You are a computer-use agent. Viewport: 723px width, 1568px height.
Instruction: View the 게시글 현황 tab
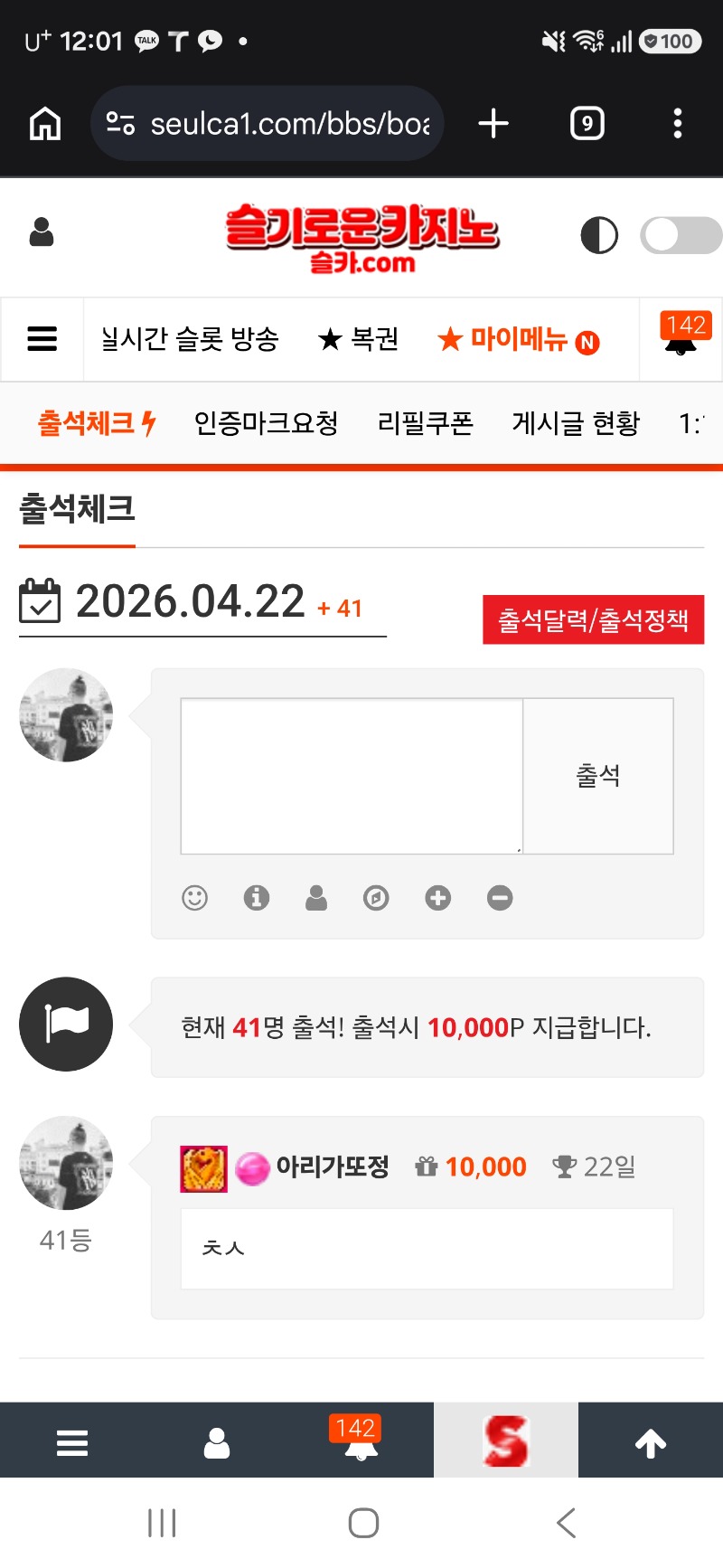coord(576,423)
